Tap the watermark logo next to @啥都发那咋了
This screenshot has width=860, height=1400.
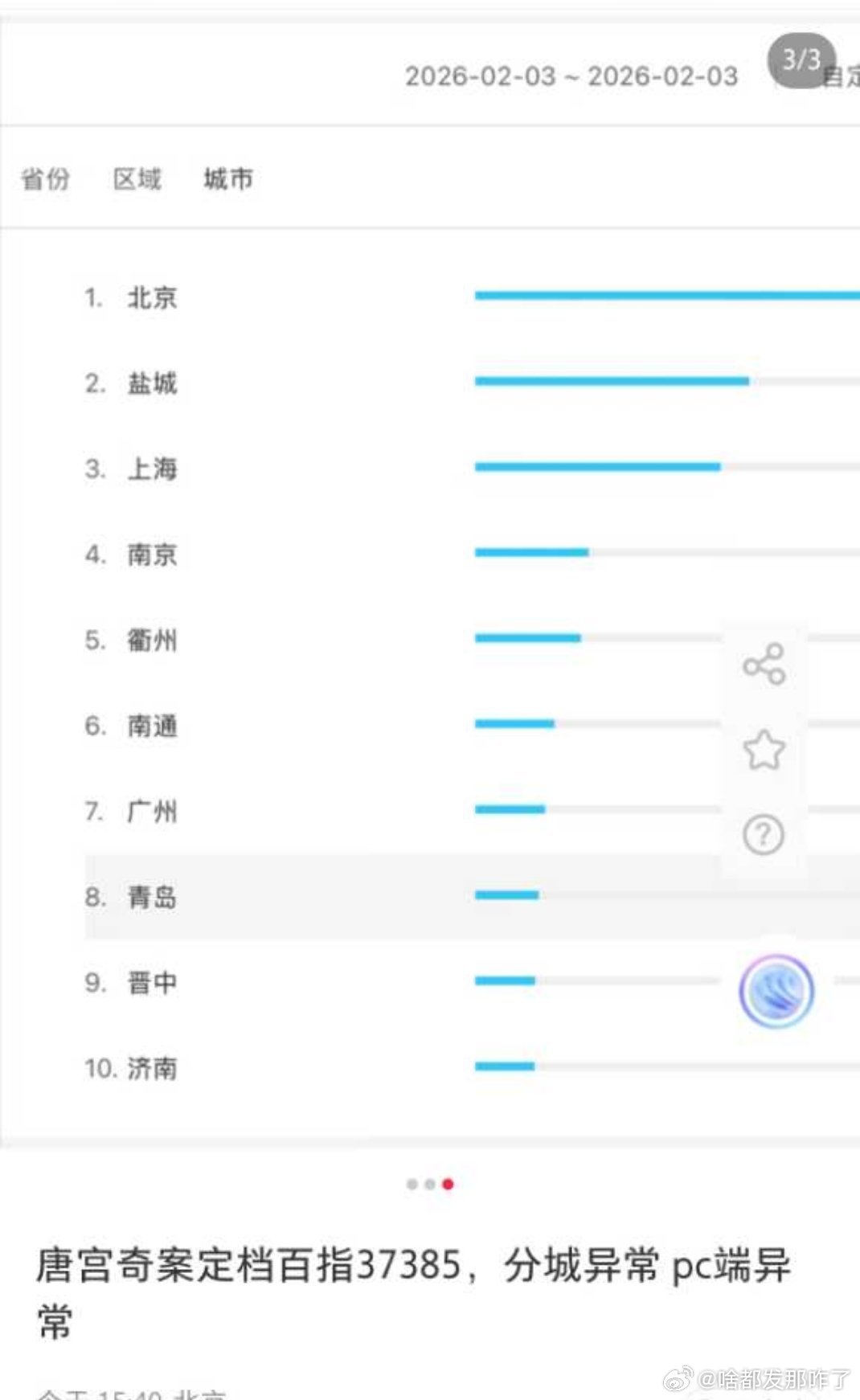tap(678, 1376)
